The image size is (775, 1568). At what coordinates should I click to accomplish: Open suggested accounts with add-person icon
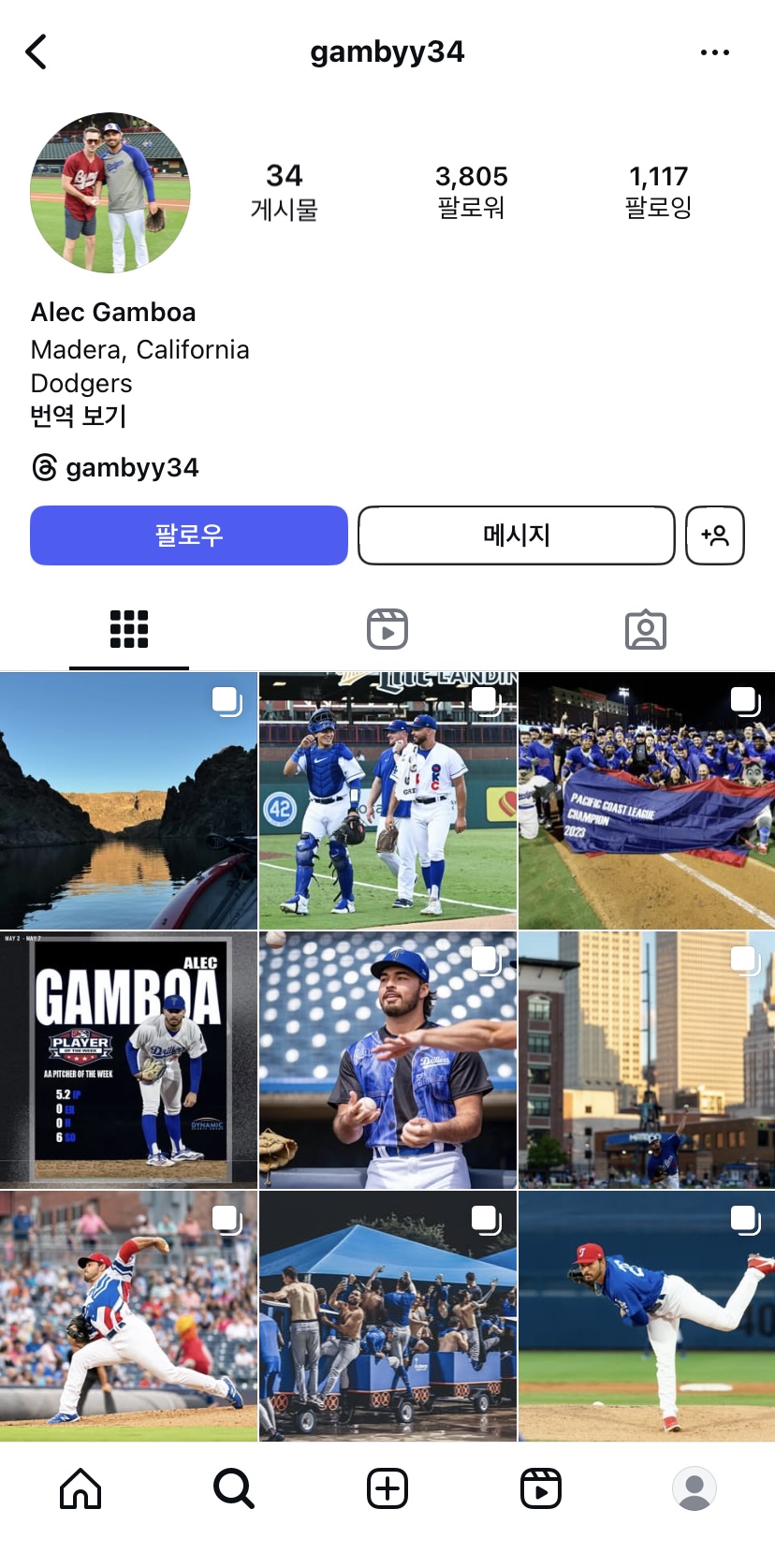pos(715,535)
